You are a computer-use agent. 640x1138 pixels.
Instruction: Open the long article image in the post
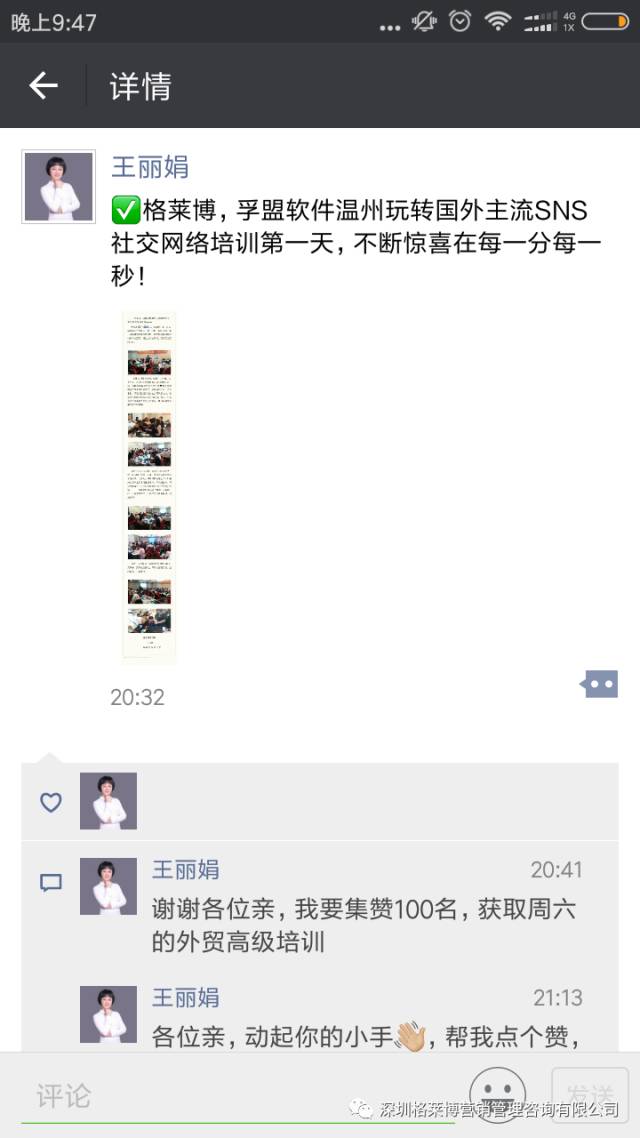[149, 486]
